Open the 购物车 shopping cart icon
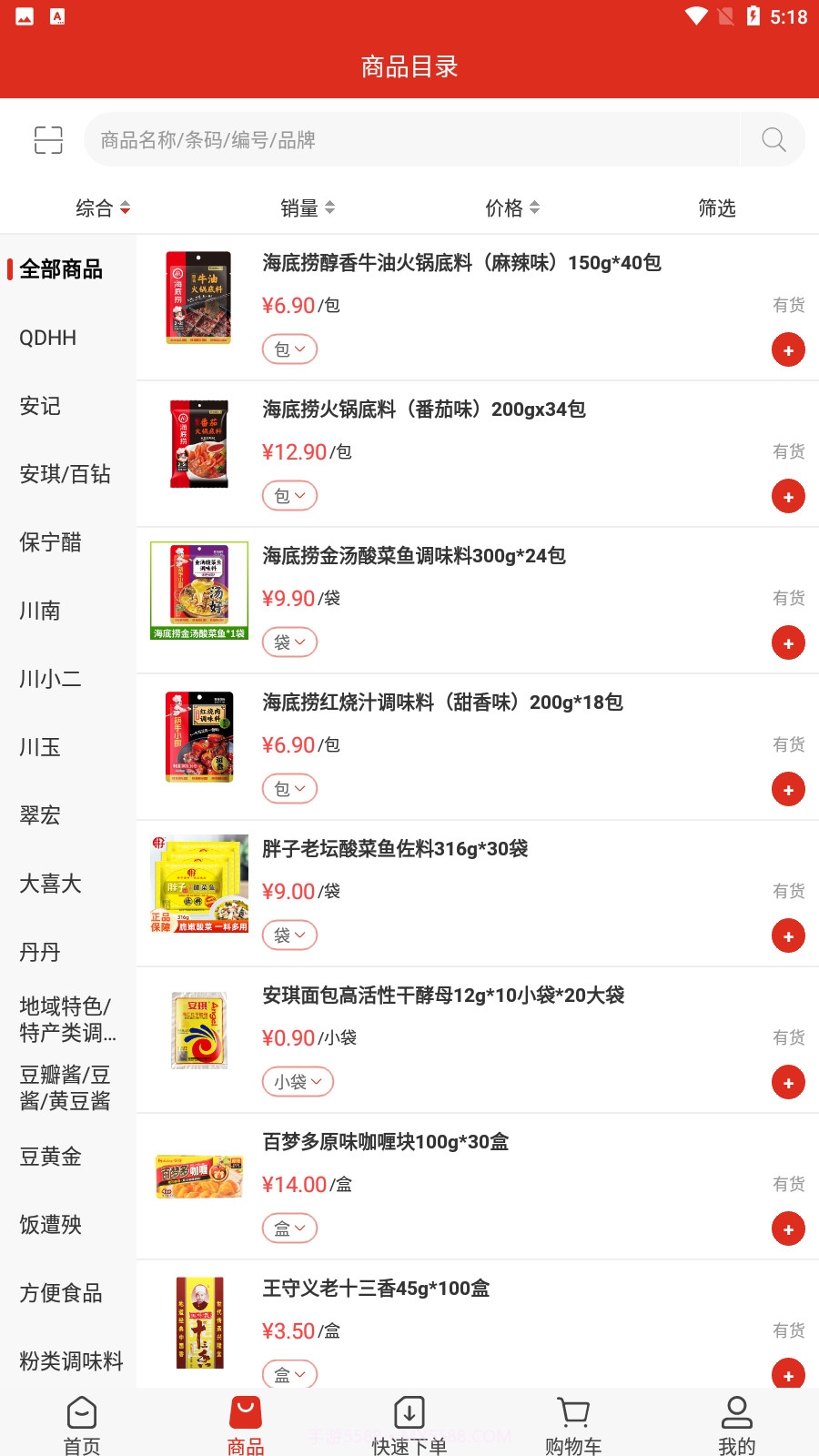The width and height of the screenshot is (819, 1456). click(x=572, y=1410)
